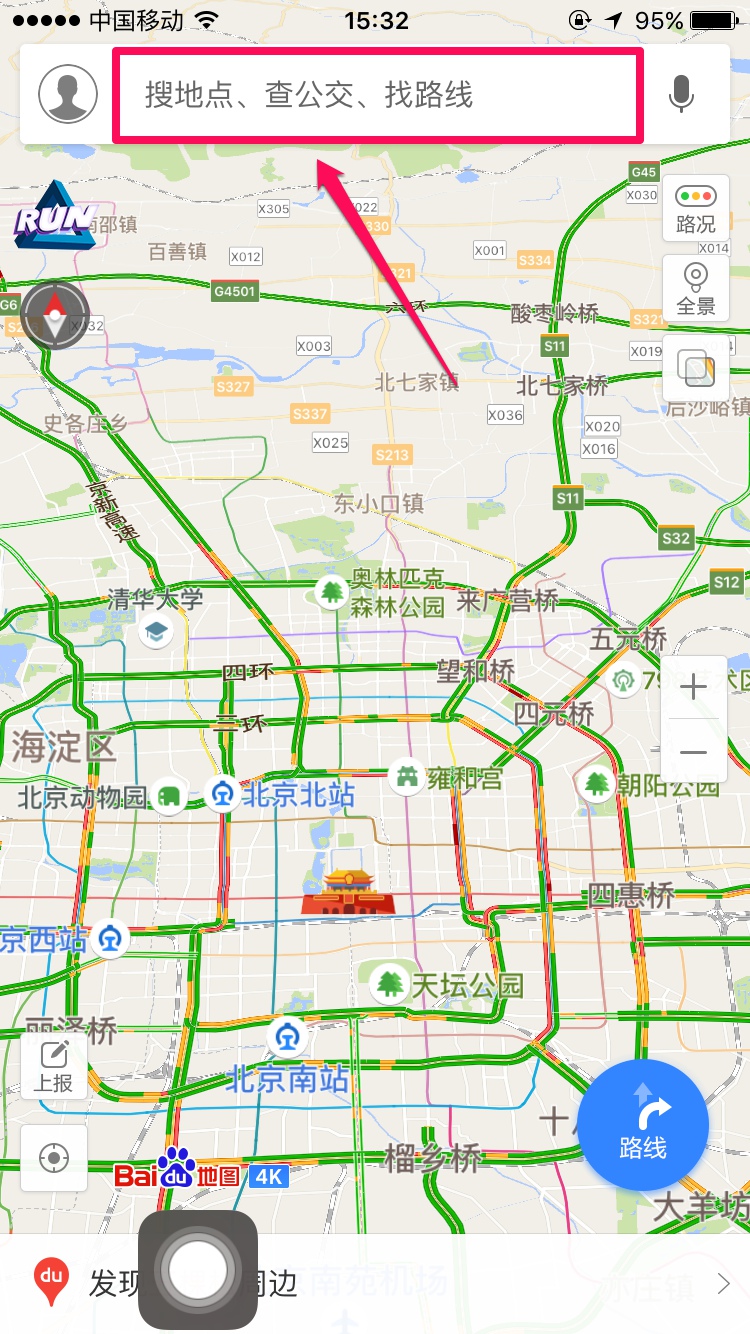Open the profile avatar icon
The image size is (750, 1334).
(68, 94)
